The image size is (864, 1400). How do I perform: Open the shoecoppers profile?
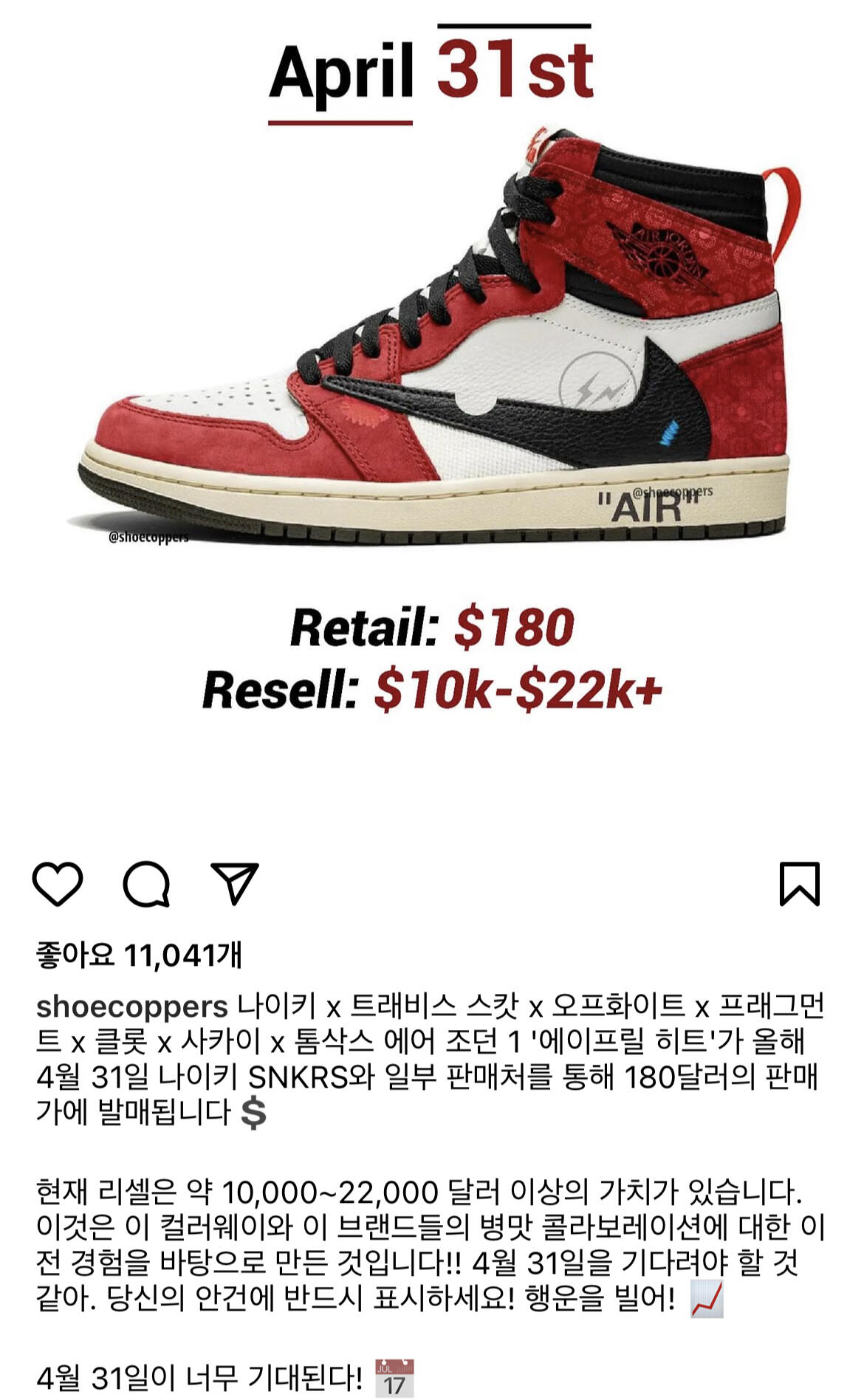(131, 1006)
